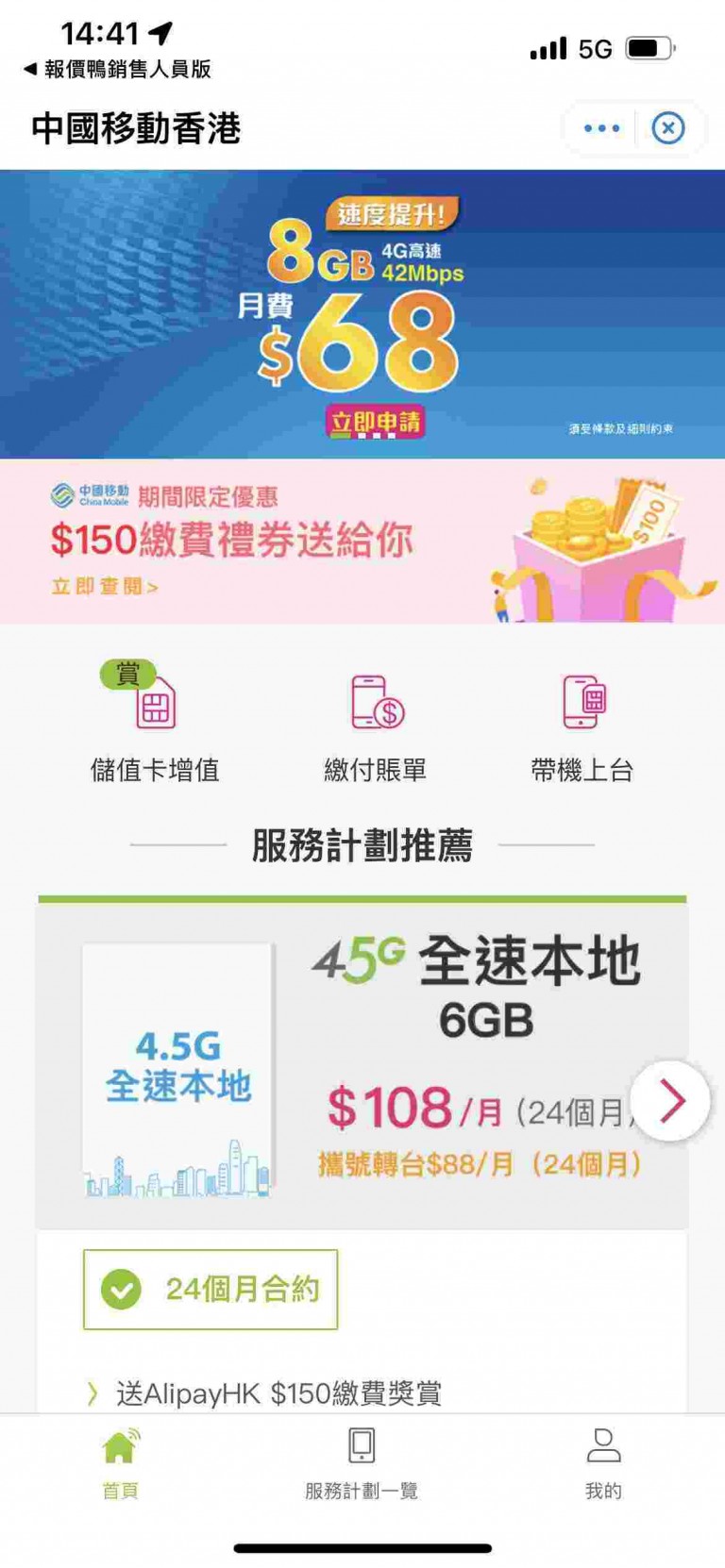Return to 報價鴨銷售人員版 app
Screen dimensions: 725x1568
tap(117, 69)
